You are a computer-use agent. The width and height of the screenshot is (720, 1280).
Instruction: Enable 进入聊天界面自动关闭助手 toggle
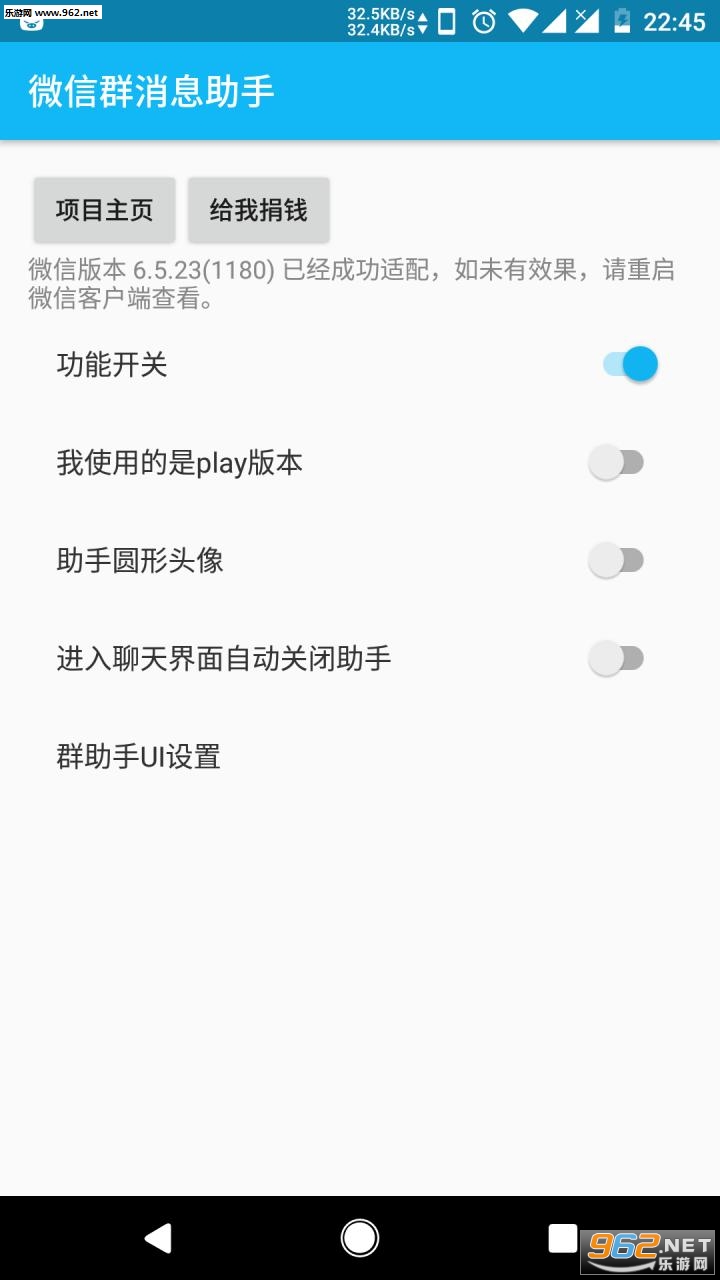(616, 658)
